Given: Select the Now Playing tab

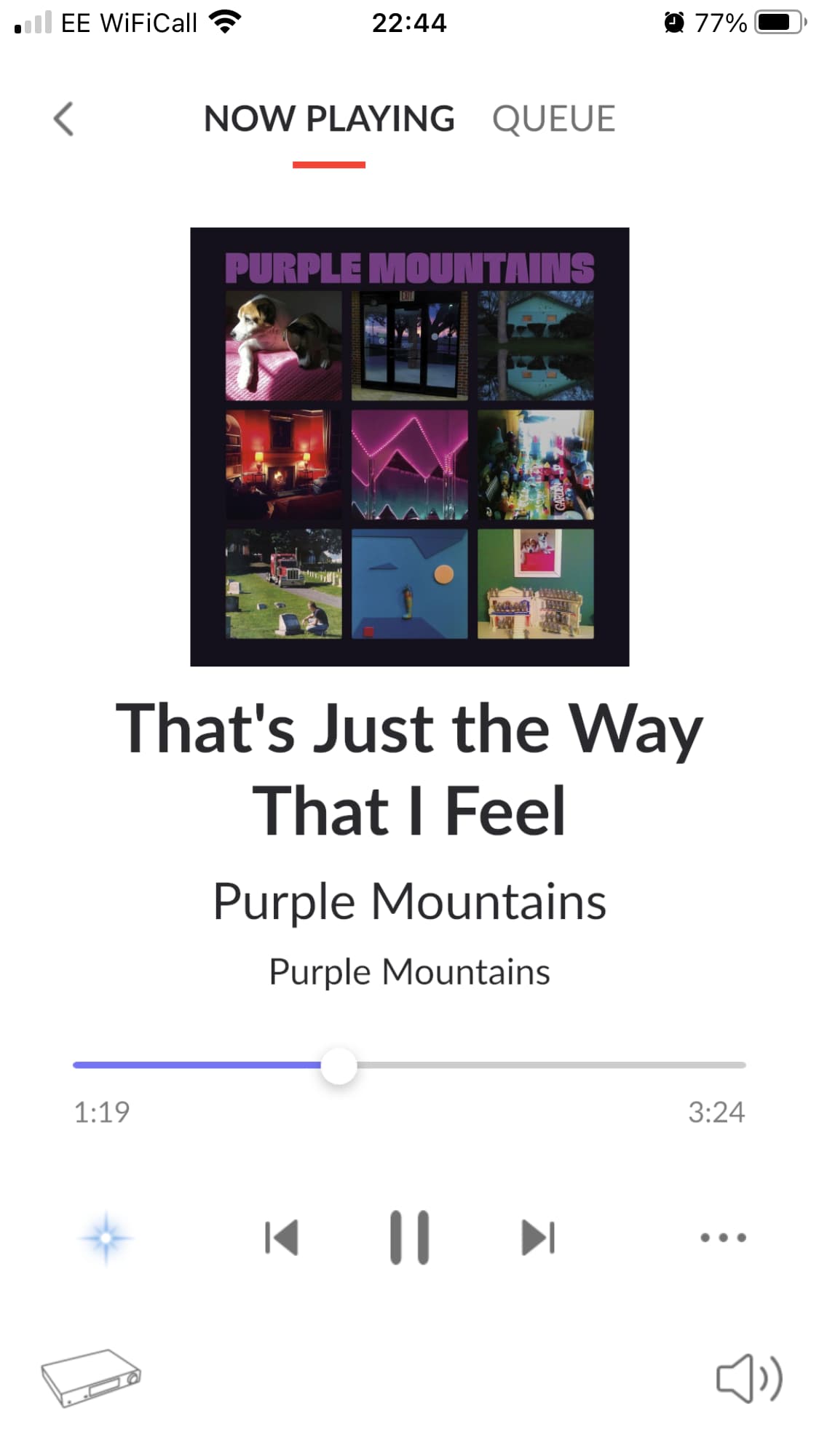Looking at the screenshot, I should tap(329, 119).
